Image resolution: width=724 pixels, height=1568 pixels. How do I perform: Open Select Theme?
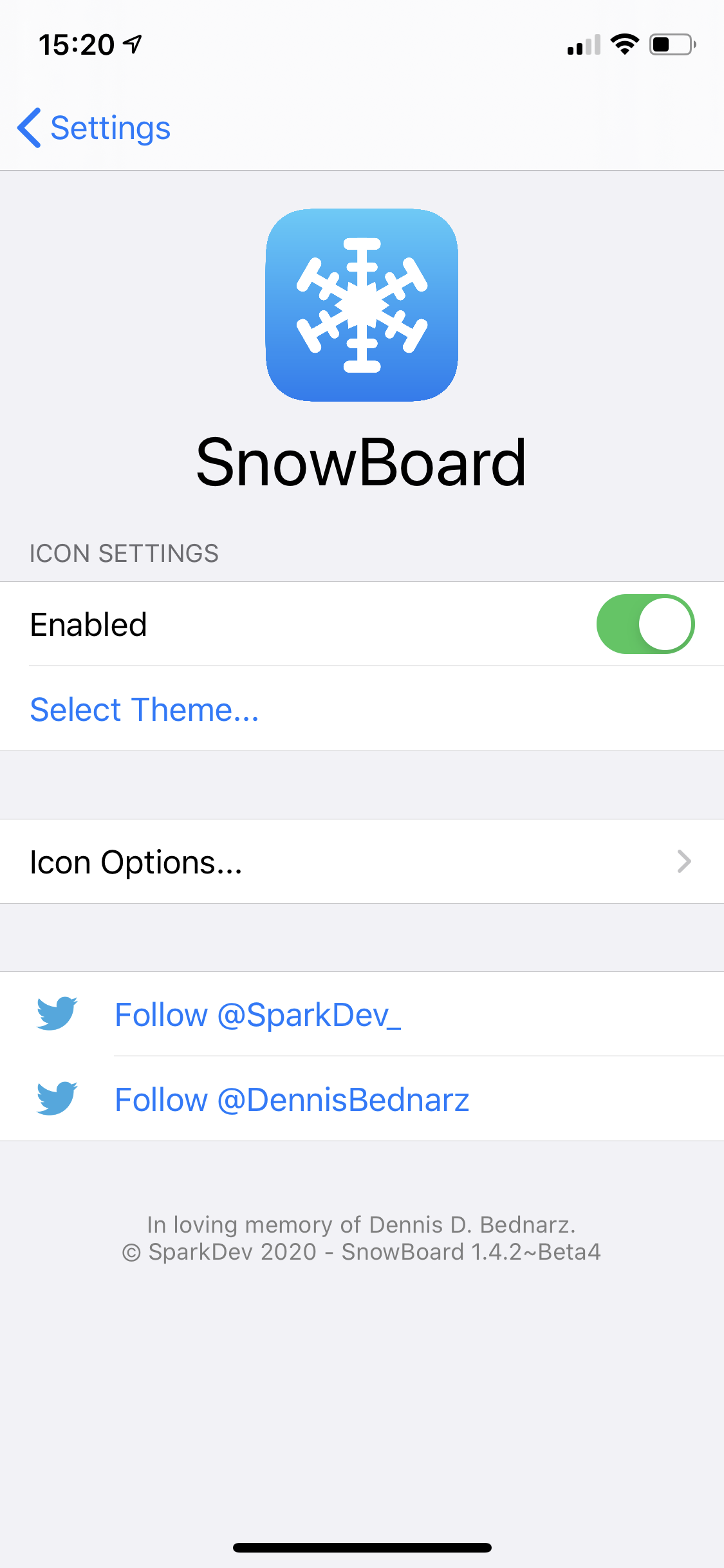[x=145, y=709]
